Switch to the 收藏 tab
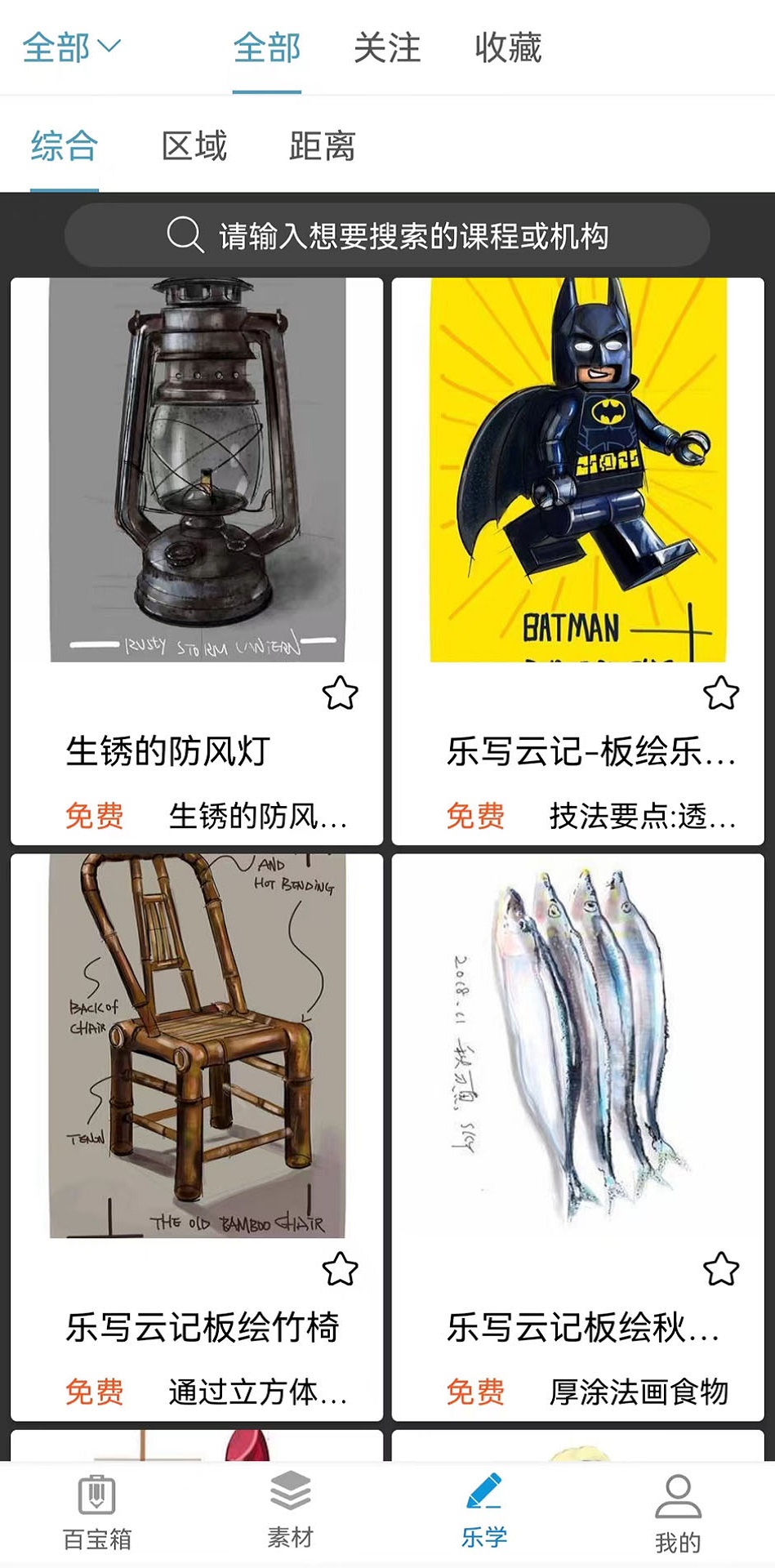 (506, 49)
